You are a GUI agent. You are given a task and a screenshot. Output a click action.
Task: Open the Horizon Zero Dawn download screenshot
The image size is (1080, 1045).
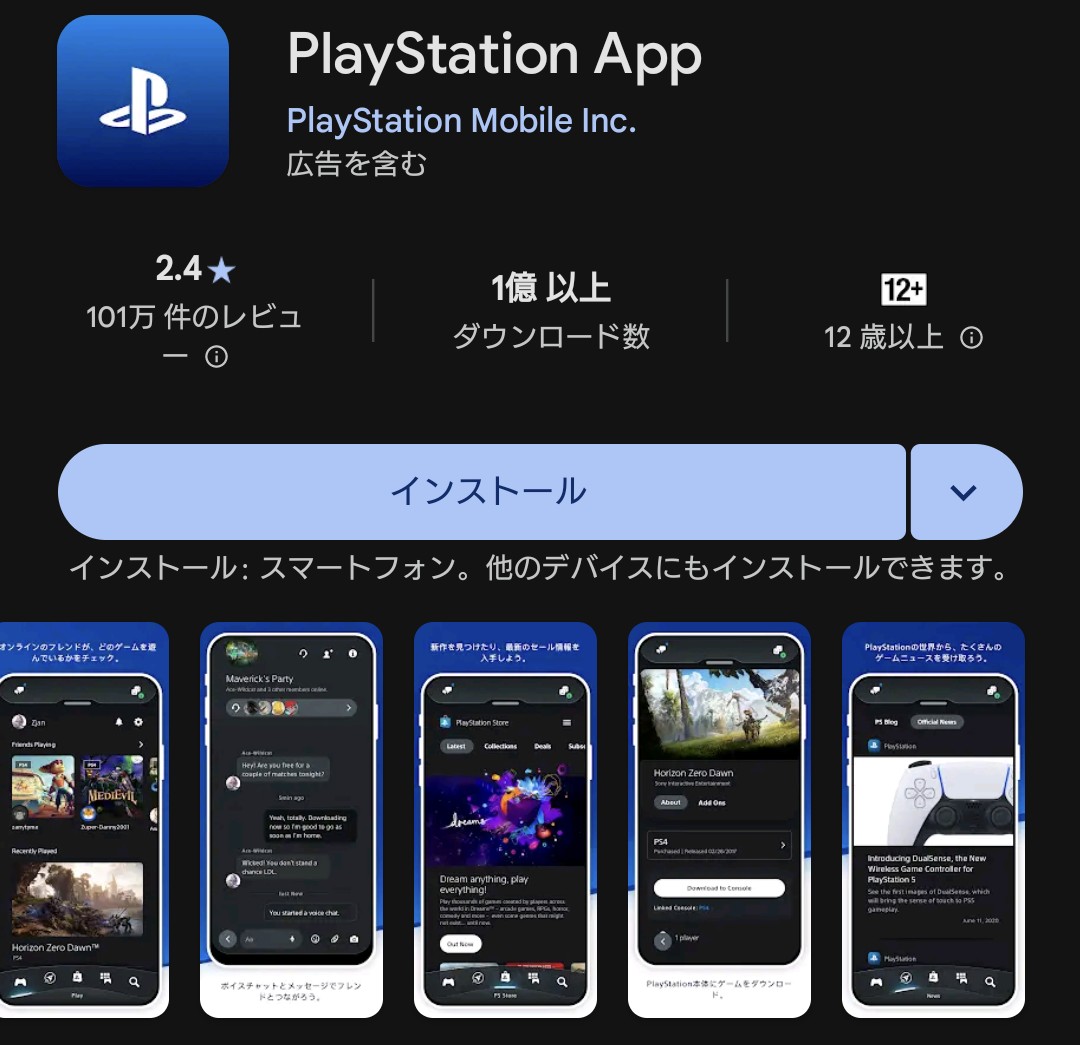[x=719, y=820]
